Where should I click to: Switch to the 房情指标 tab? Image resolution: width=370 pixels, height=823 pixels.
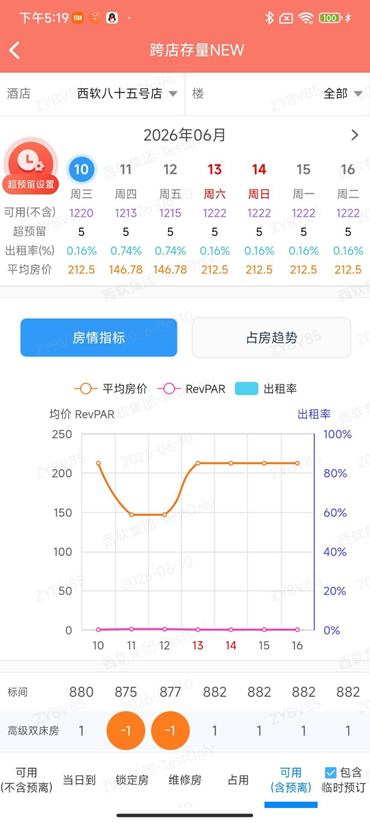pos(99,337)
